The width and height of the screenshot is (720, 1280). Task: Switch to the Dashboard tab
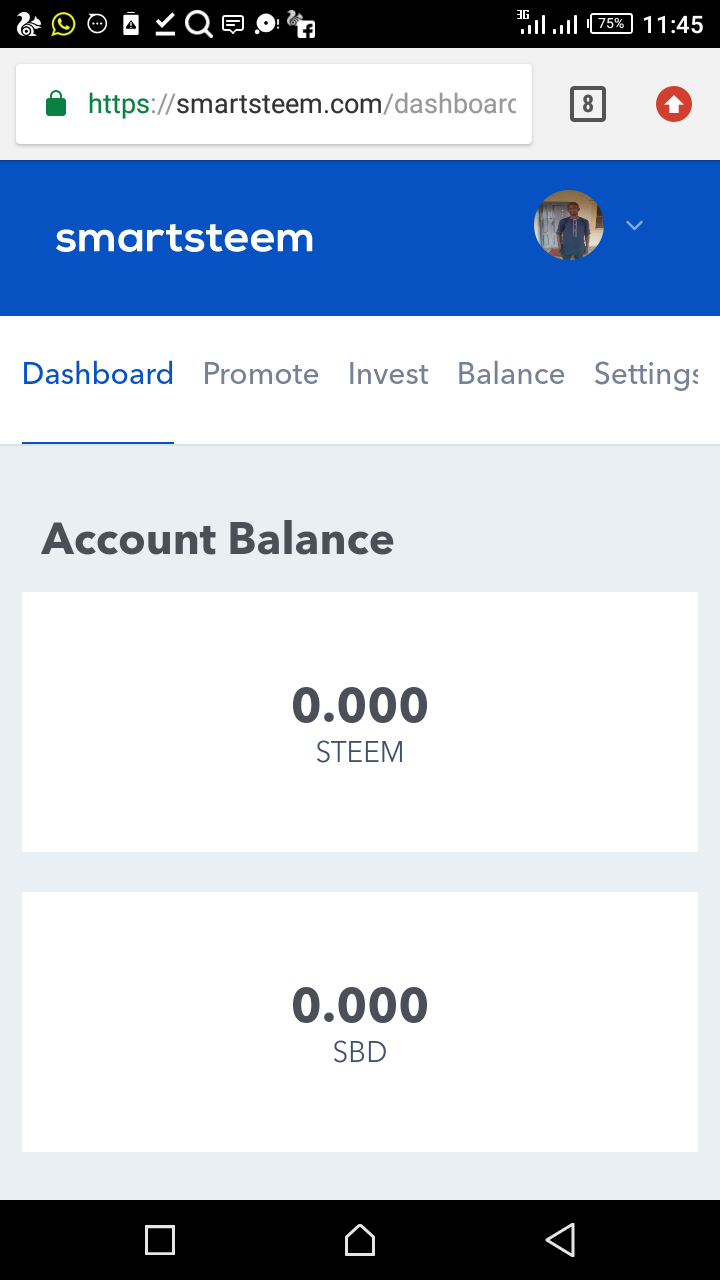(x=98, y=374)
